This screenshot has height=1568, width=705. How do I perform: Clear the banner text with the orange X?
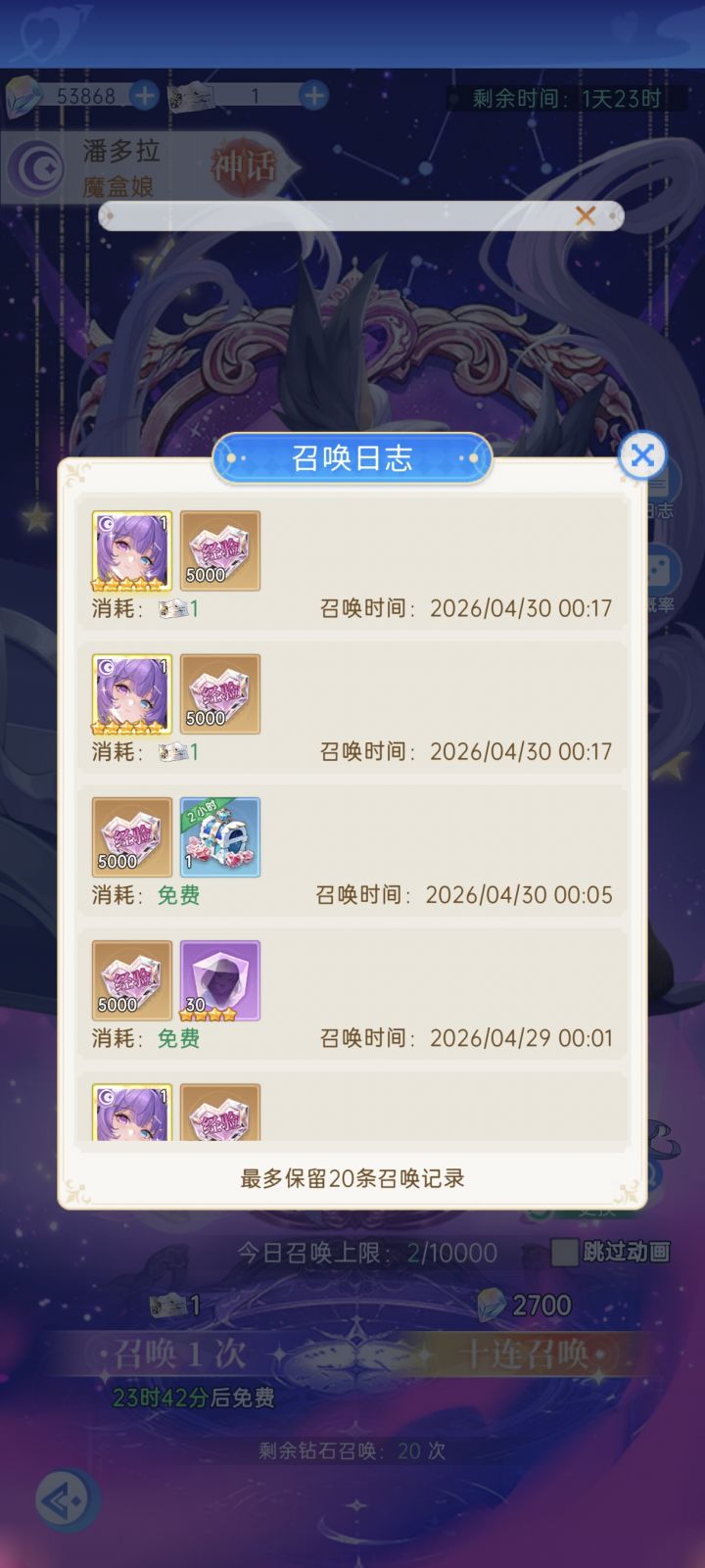(586, 216)
